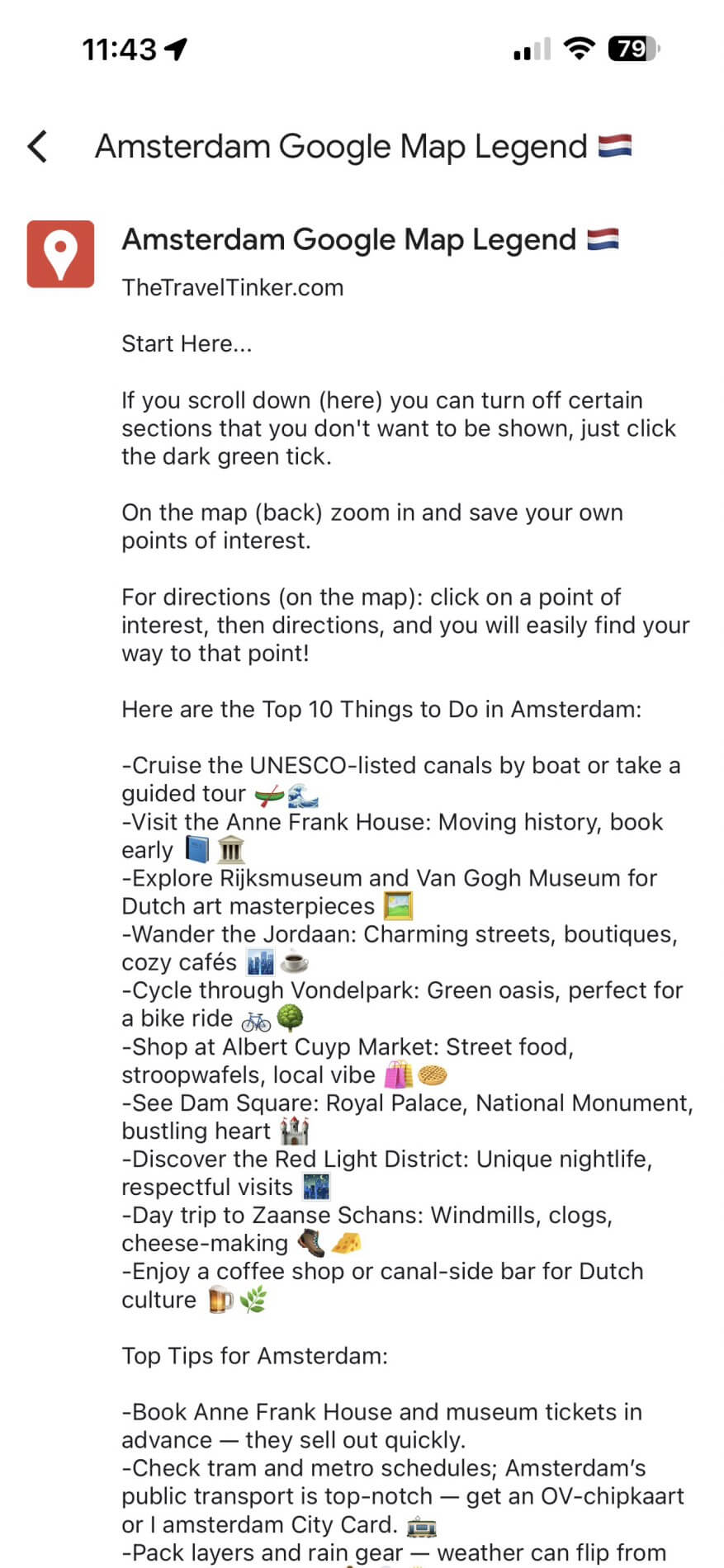Go back to the map
This screenshot has width=724, height=1568.
point(38,147)
